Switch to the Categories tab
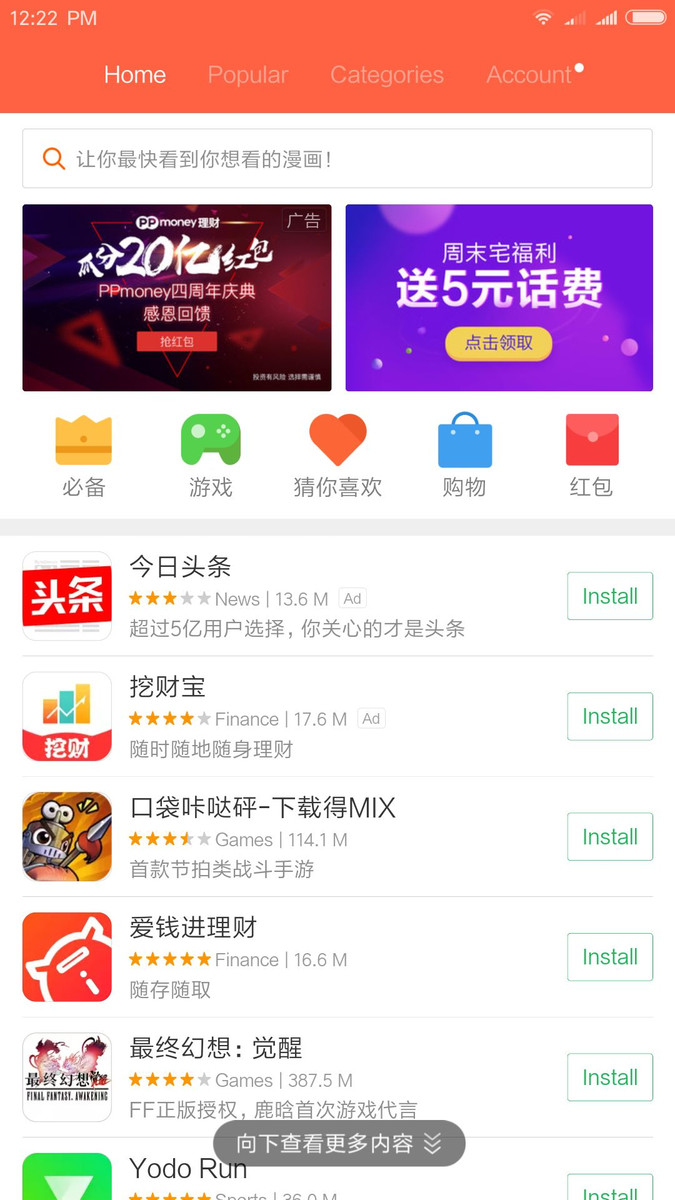Image resolution: width=675 pixels, height=1200 pixels. (386, 75)
